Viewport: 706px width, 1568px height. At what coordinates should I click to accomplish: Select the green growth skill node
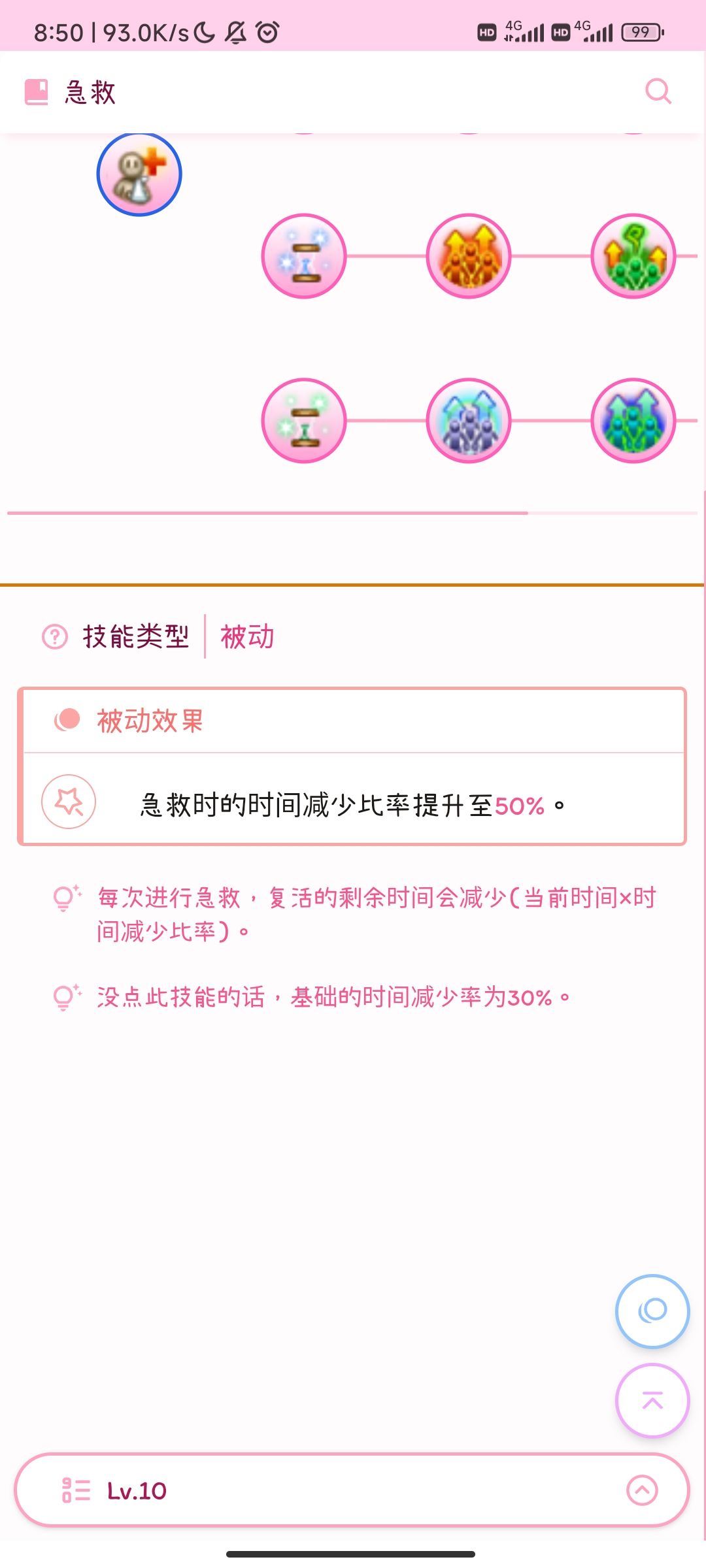[633, 255]
